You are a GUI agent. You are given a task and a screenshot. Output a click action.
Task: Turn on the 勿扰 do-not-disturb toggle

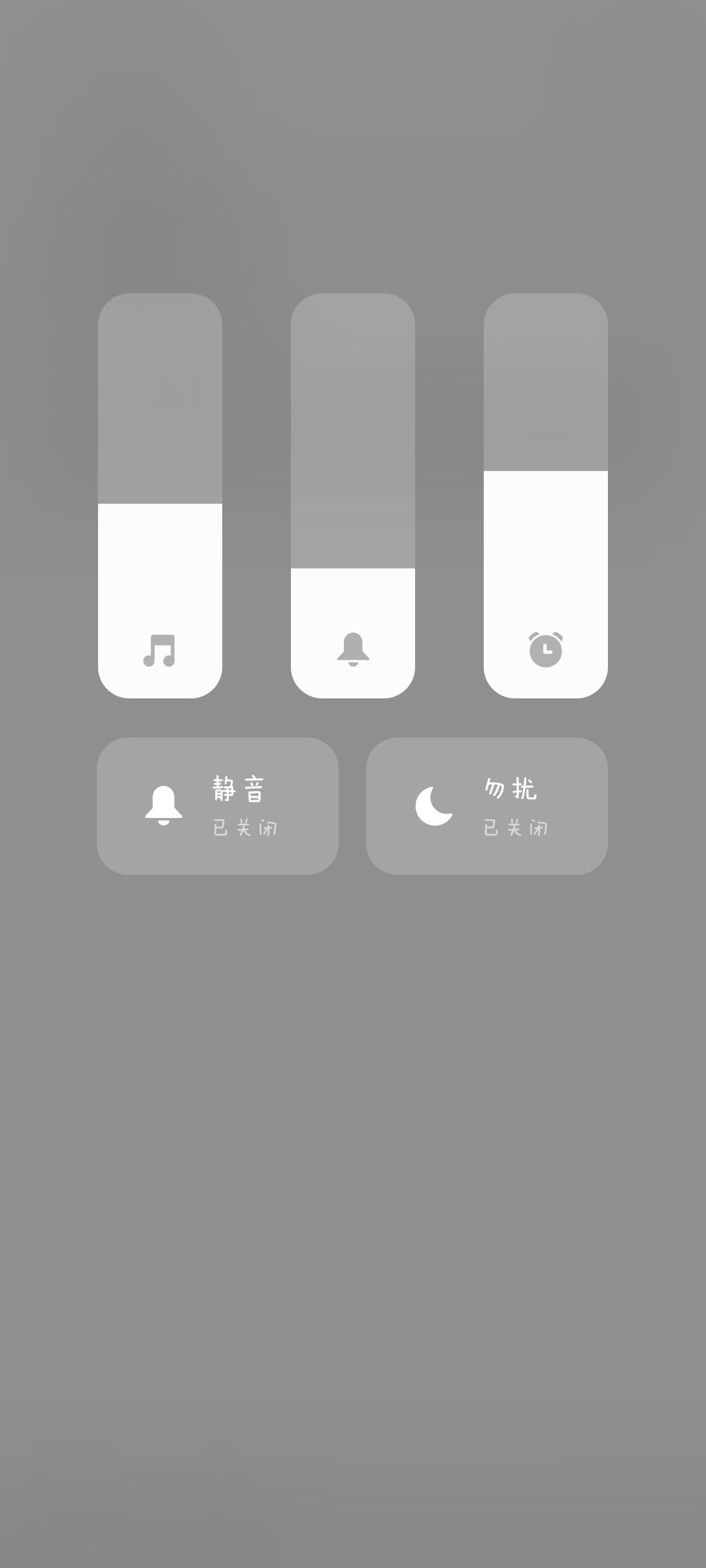[x=487, y=806]
